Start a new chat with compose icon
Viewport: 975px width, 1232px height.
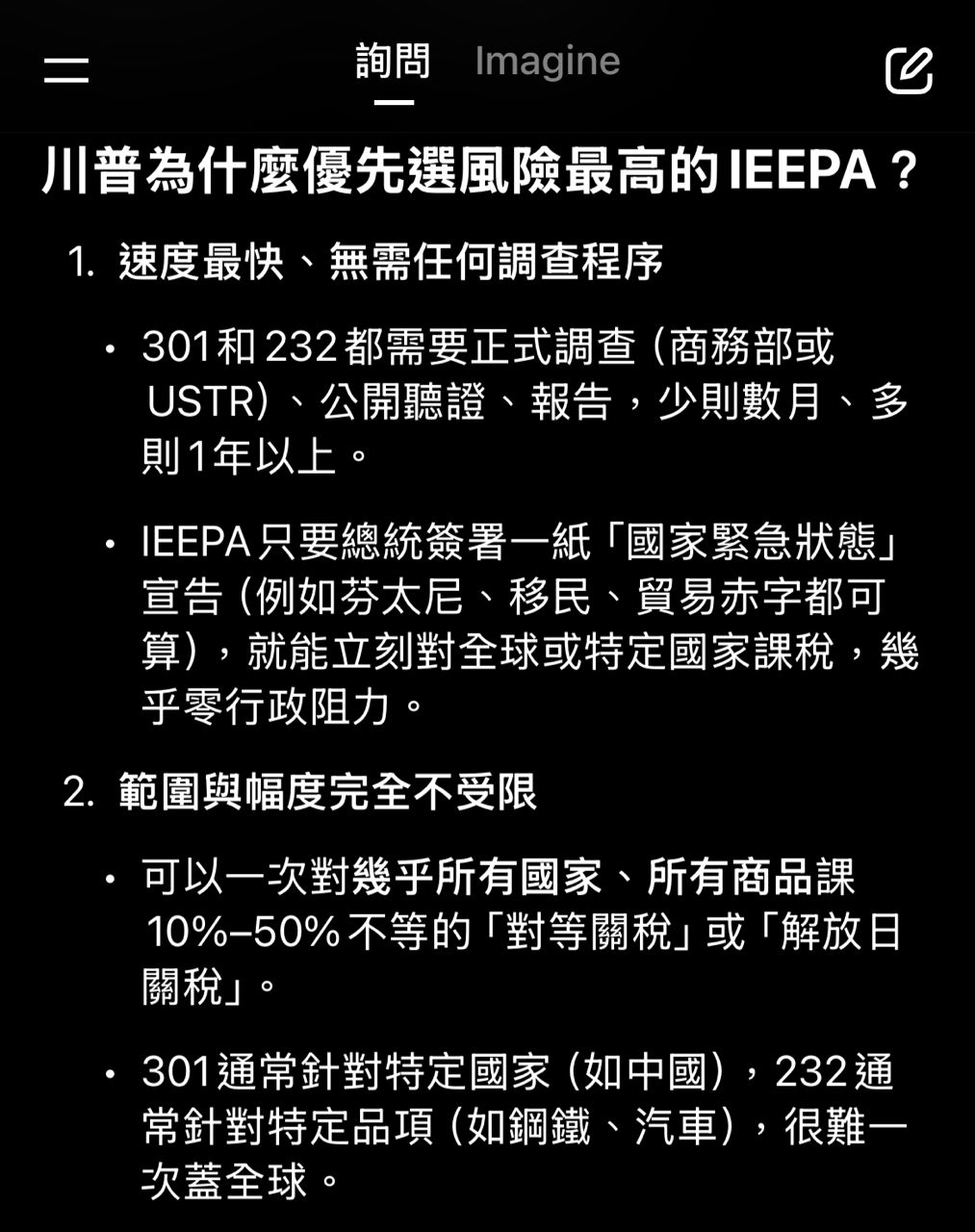pyautogui.click(x=908, y=69)
